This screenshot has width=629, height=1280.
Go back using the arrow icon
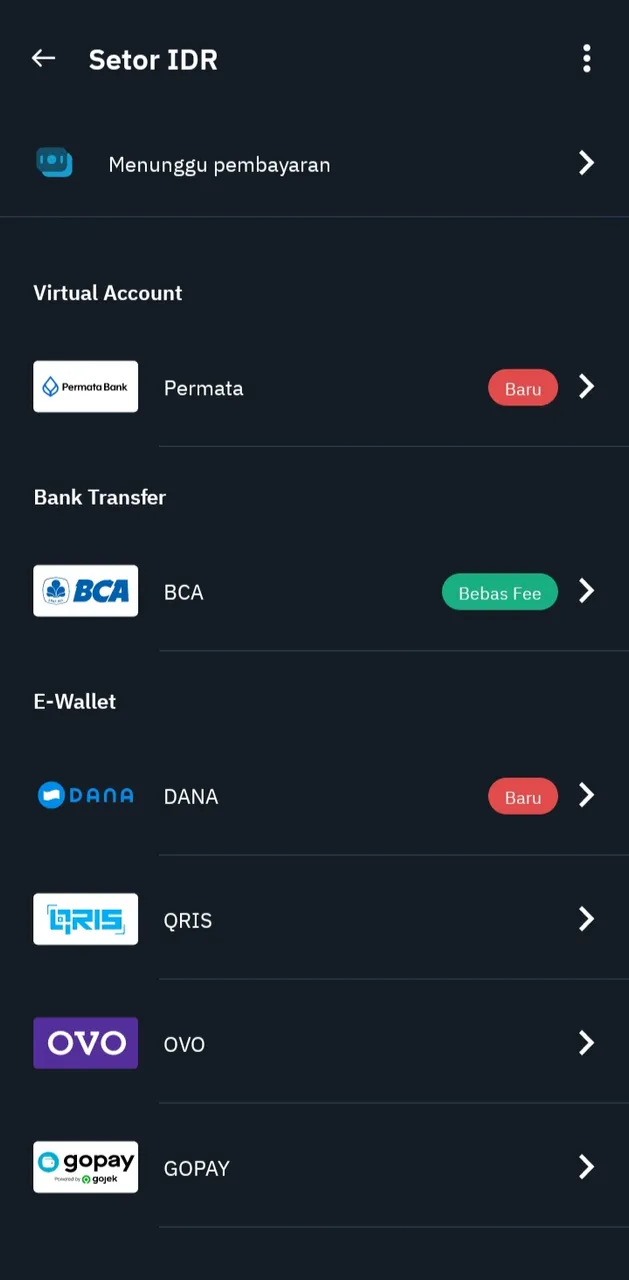coord(43,59)
